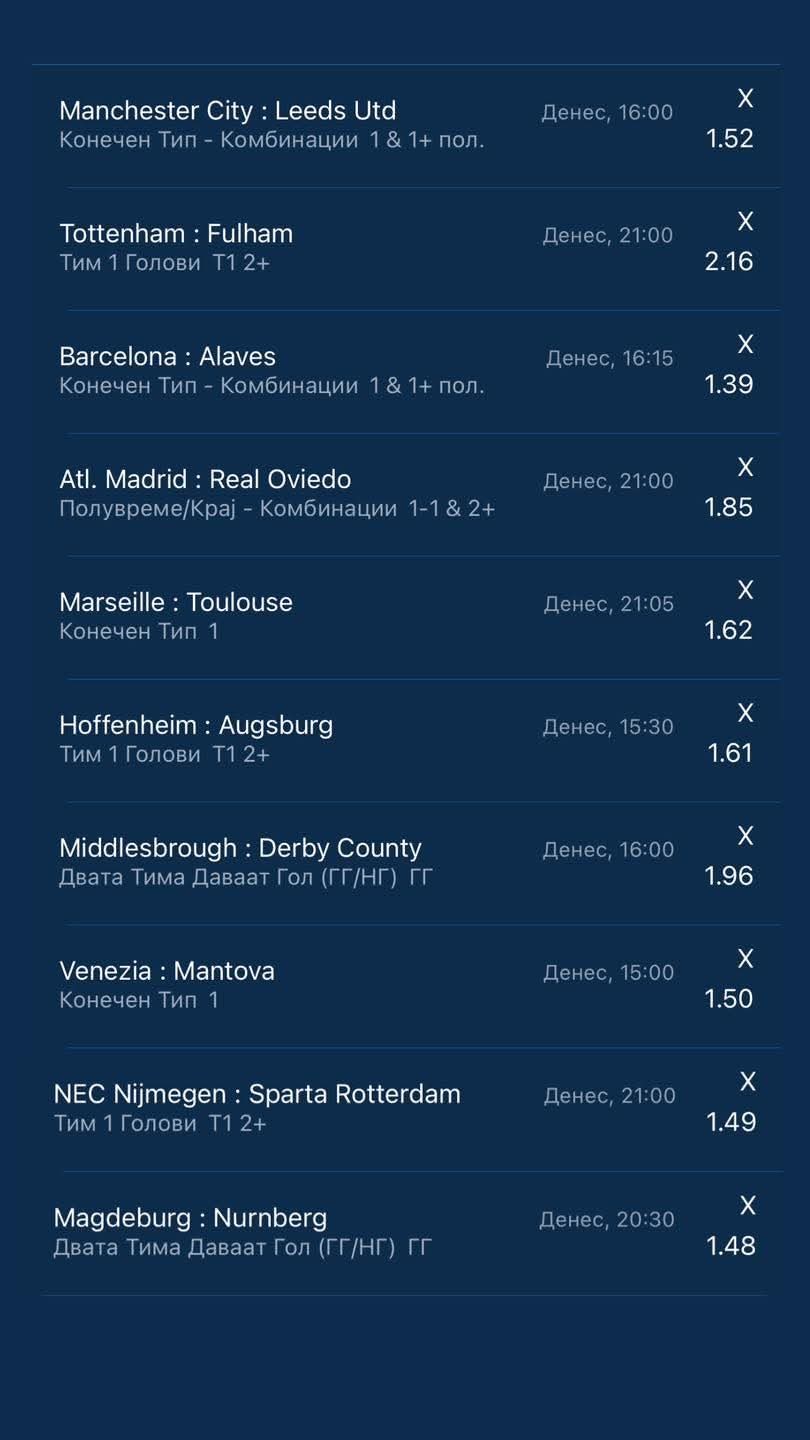Delete the Middlesbrough : Derby County bet
Screen dimensions: 810x1440
tap(745, 836)
